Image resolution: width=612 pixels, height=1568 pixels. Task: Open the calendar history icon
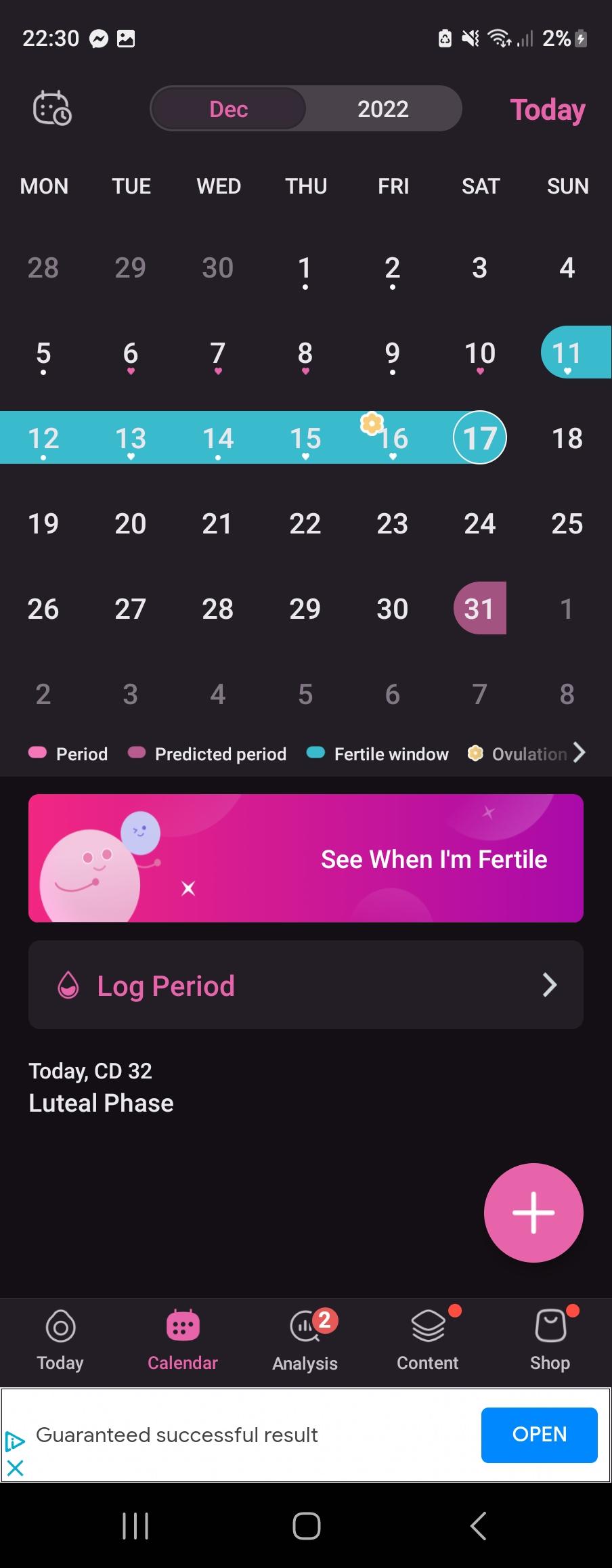pyautogui.click(x=52, y=108)
